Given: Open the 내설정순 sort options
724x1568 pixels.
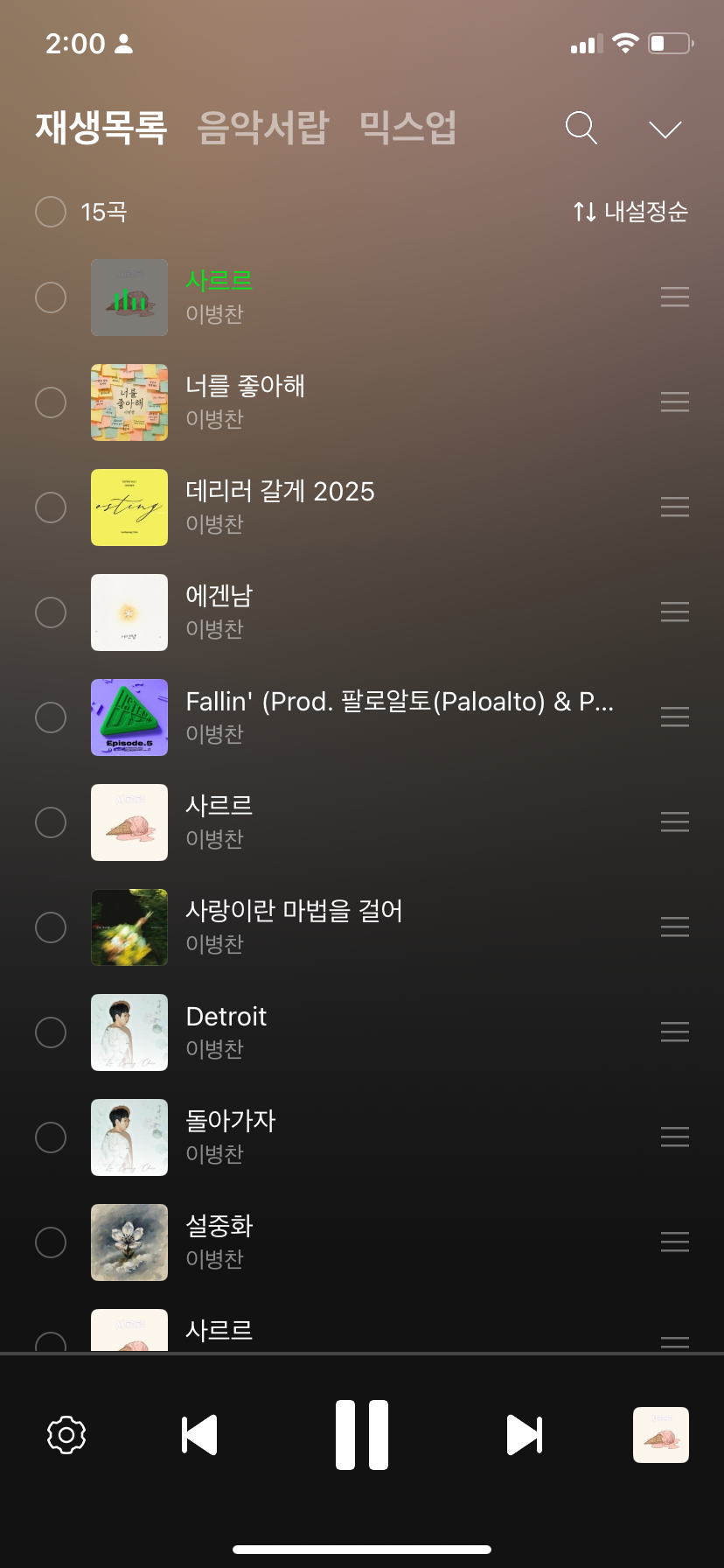Looking at the screenshot, I should coord(630,212).
